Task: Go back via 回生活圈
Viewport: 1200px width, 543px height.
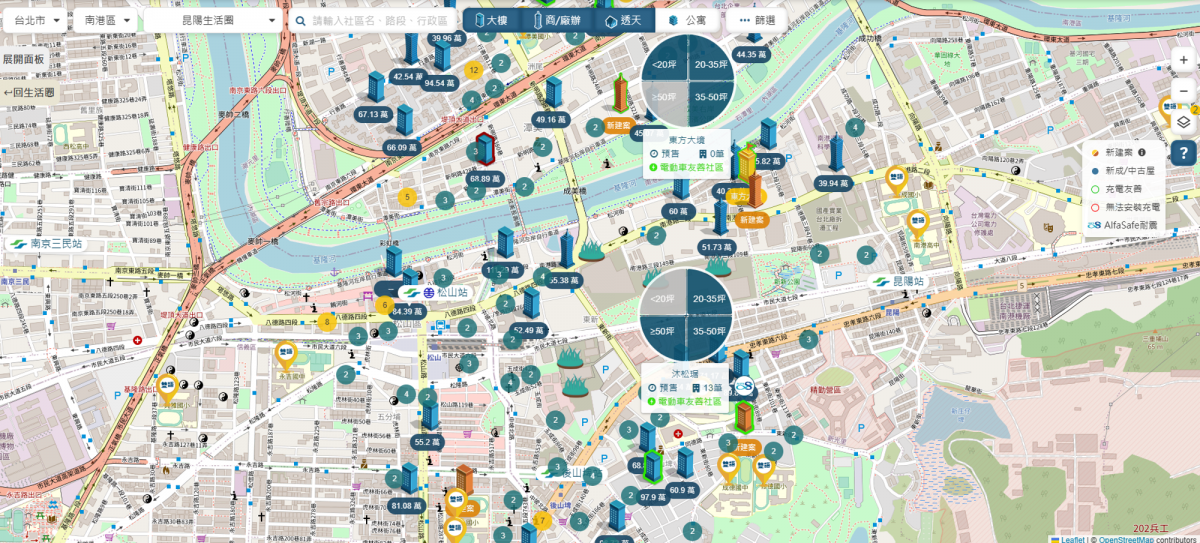Action: pyautogui.click(x=29, y=92)
